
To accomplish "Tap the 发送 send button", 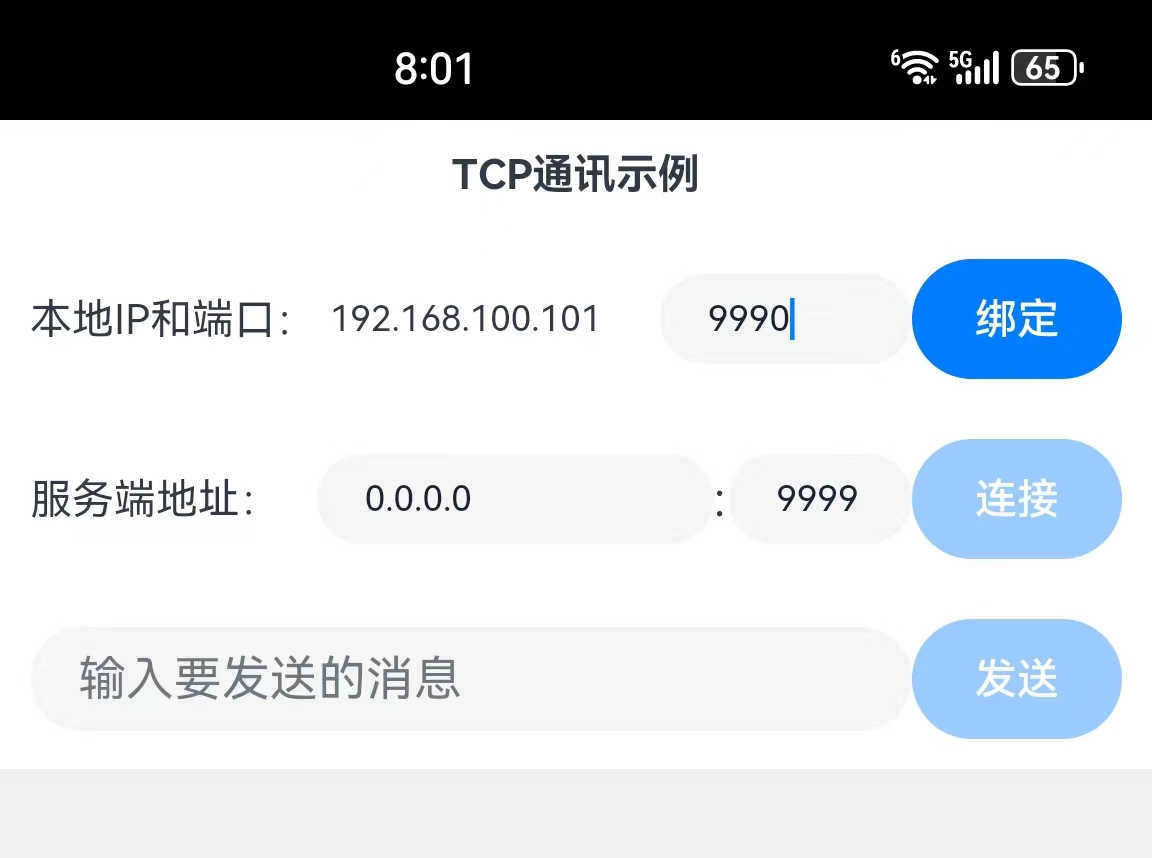I will pyautogui.click(x=1016, y=679).
